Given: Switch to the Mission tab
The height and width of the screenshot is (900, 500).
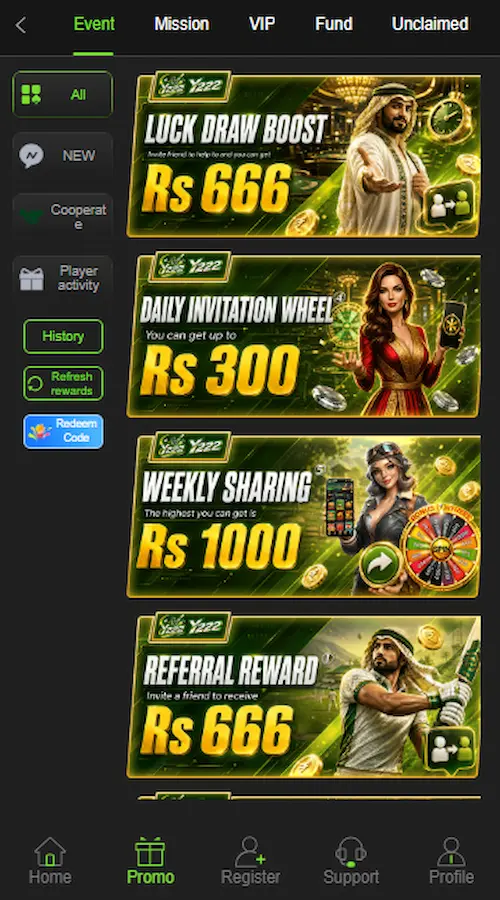Looking at the screenshot, I should [181, 24].
